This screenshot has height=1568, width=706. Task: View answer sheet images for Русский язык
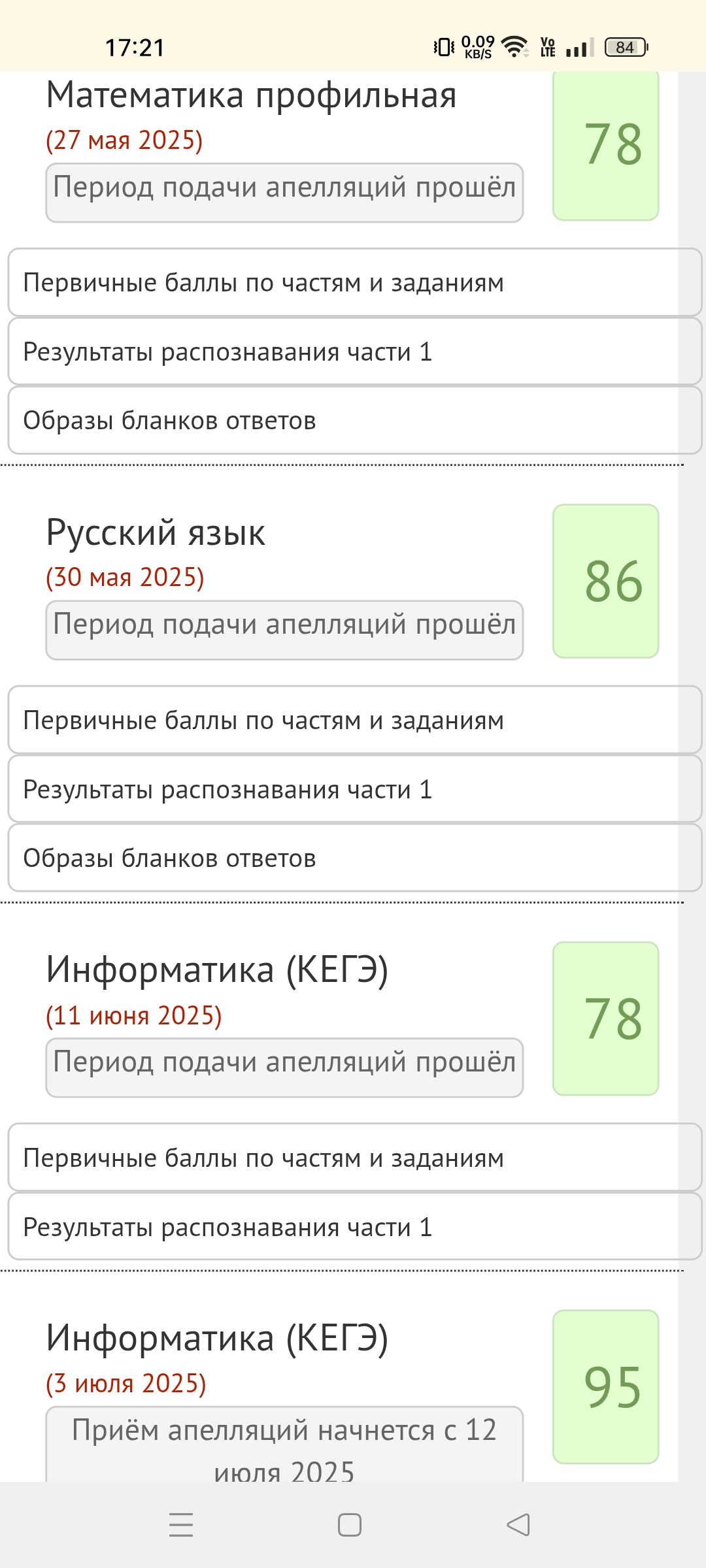[x=353, y=858]
